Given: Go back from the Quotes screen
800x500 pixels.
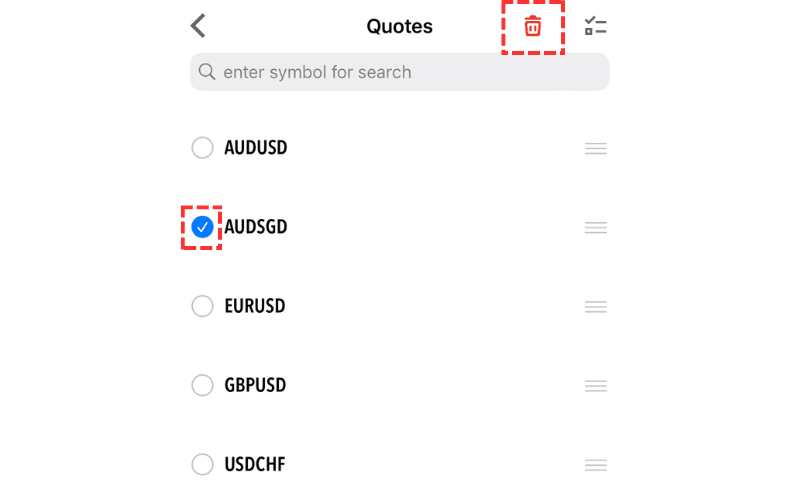Looking at the screenshot, I should (198, 26).
